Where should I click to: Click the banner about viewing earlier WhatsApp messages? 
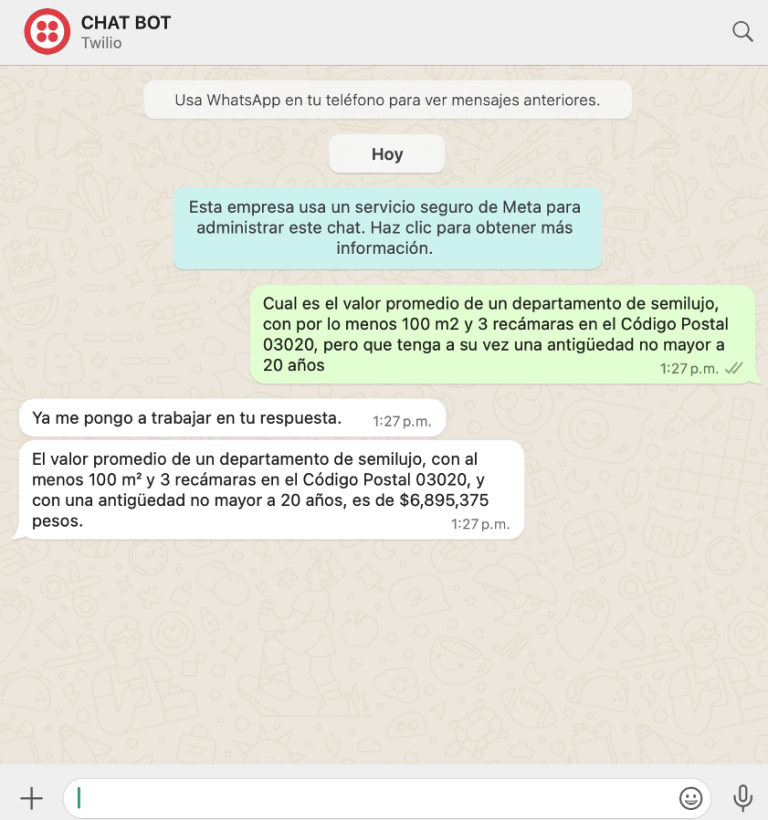tap(389, 99)
